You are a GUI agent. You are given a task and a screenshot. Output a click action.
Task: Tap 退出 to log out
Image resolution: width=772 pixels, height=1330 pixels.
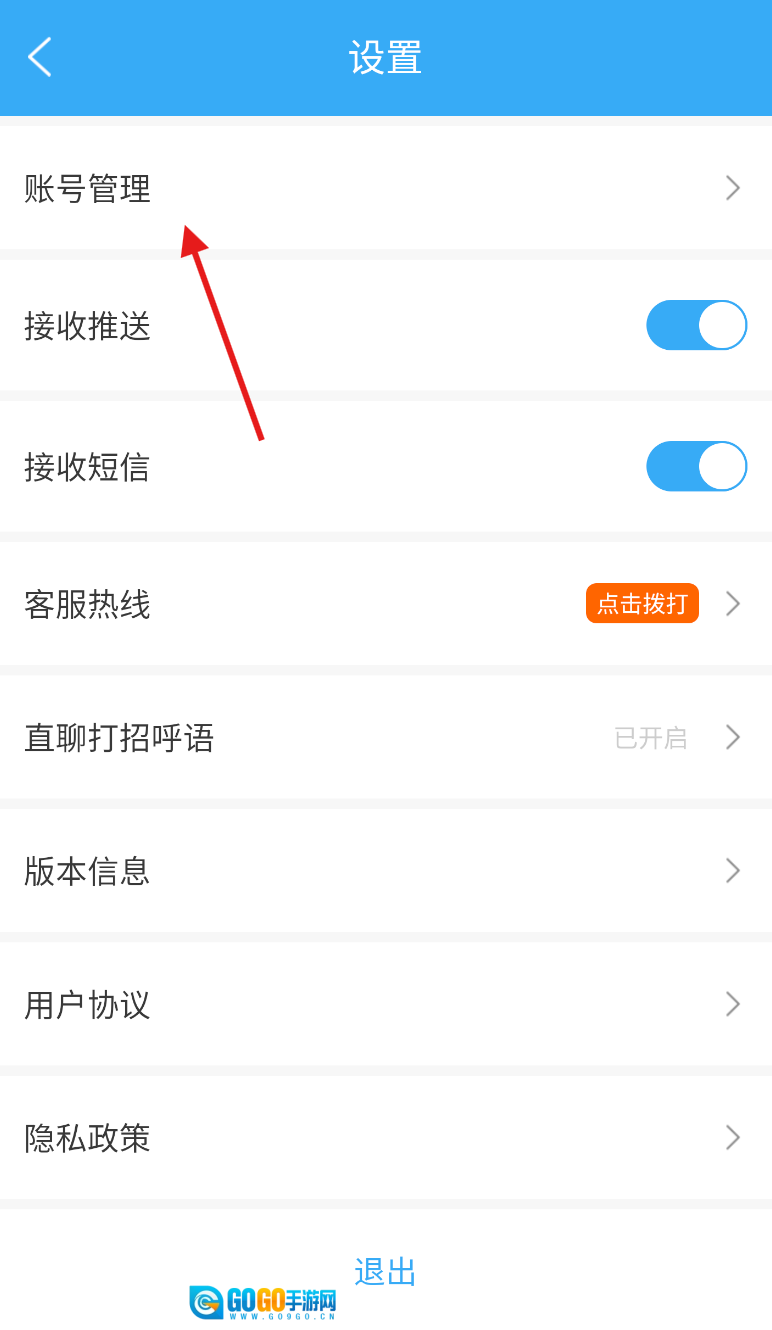click(x=385, y=1272)
